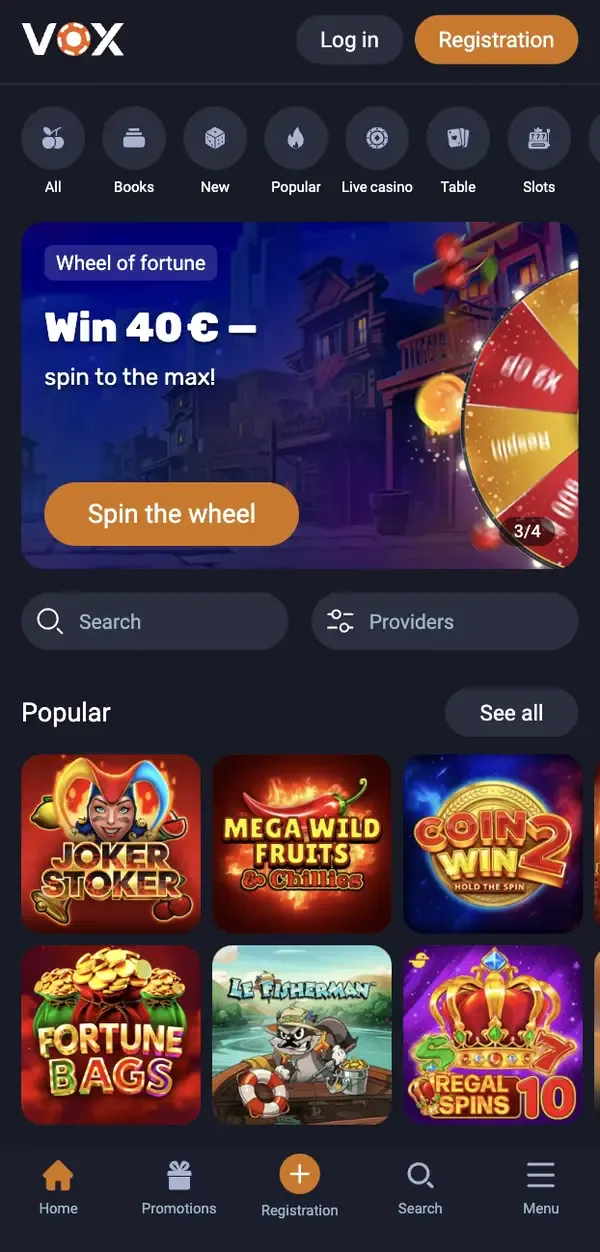600x1252 pixels.
Task: See all Popular games
Action: point(511,713)
